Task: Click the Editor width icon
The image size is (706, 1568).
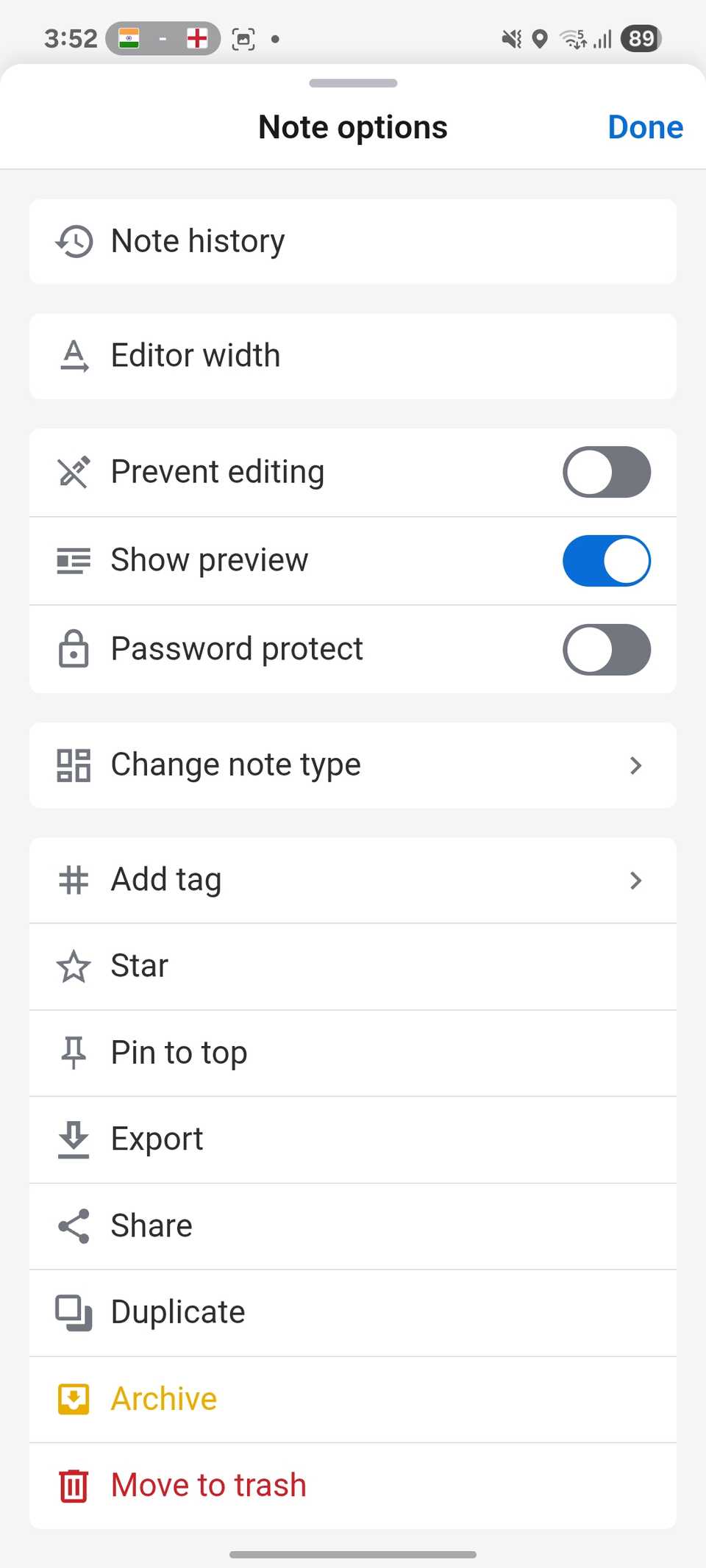Action: [x=74, y=356]
